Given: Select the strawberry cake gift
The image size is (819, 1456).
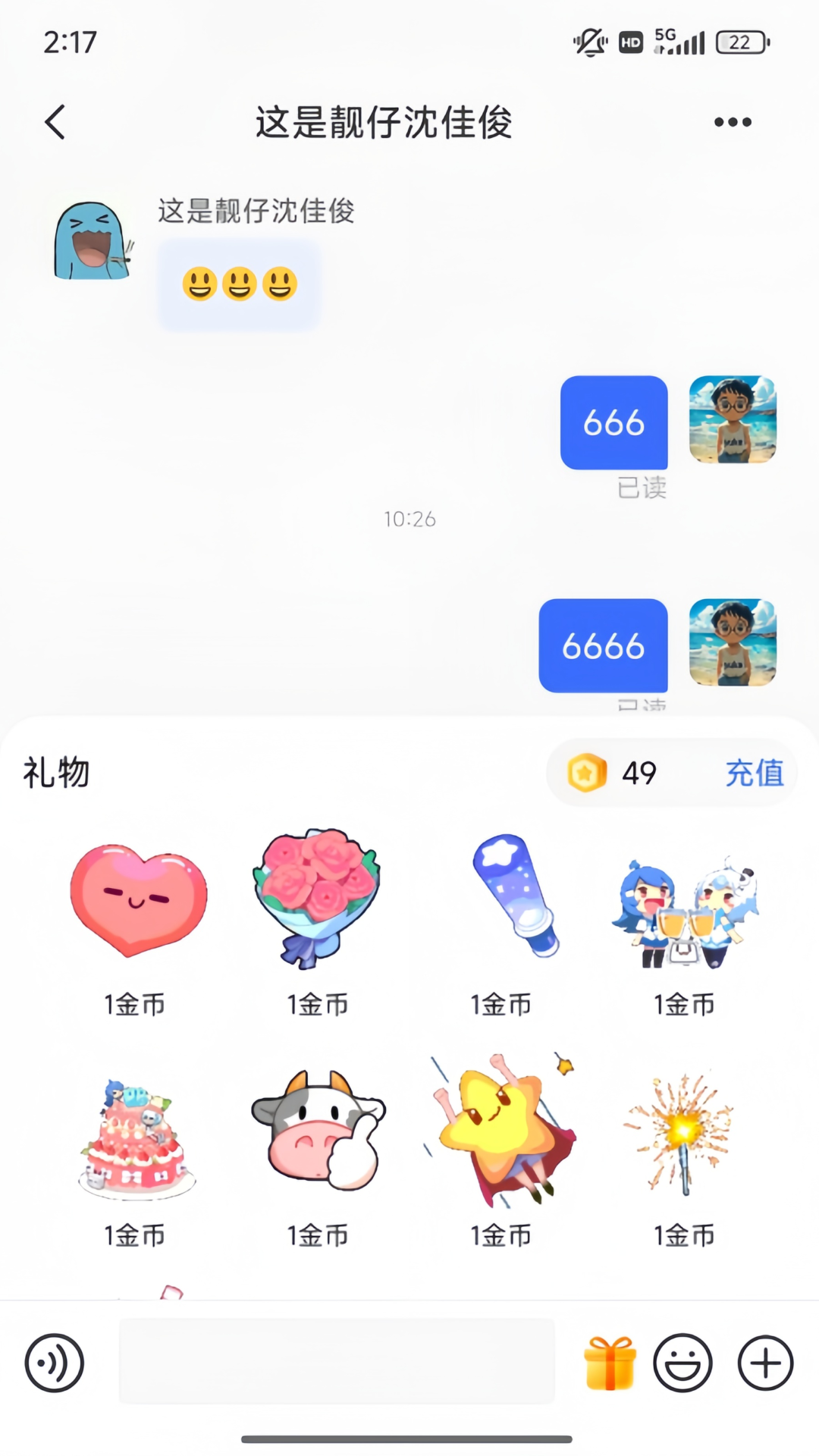Looking at the screenshot, I should tap(136, 1139).
